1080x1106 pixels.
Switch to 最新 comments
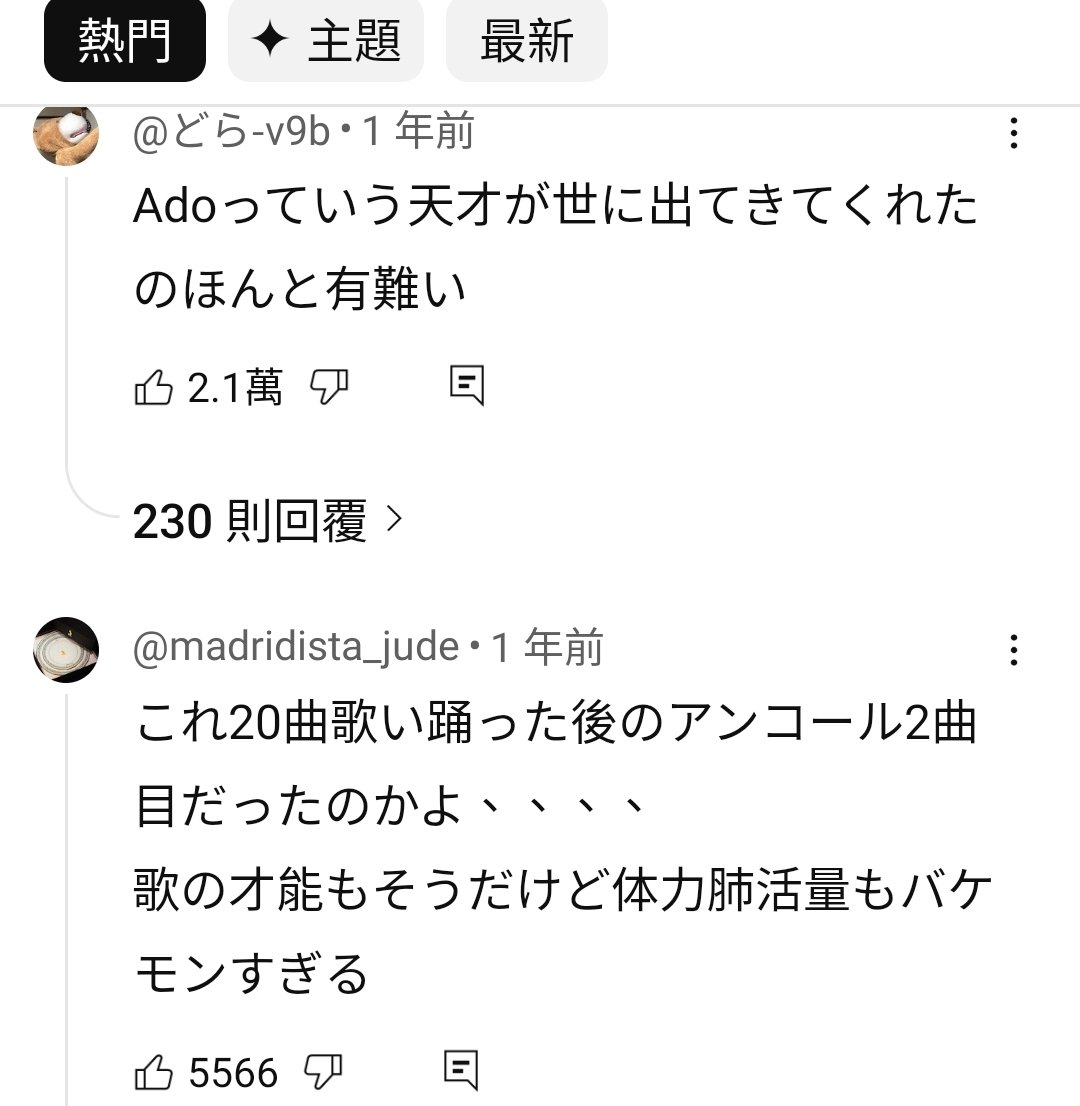(x=526, y=42)
